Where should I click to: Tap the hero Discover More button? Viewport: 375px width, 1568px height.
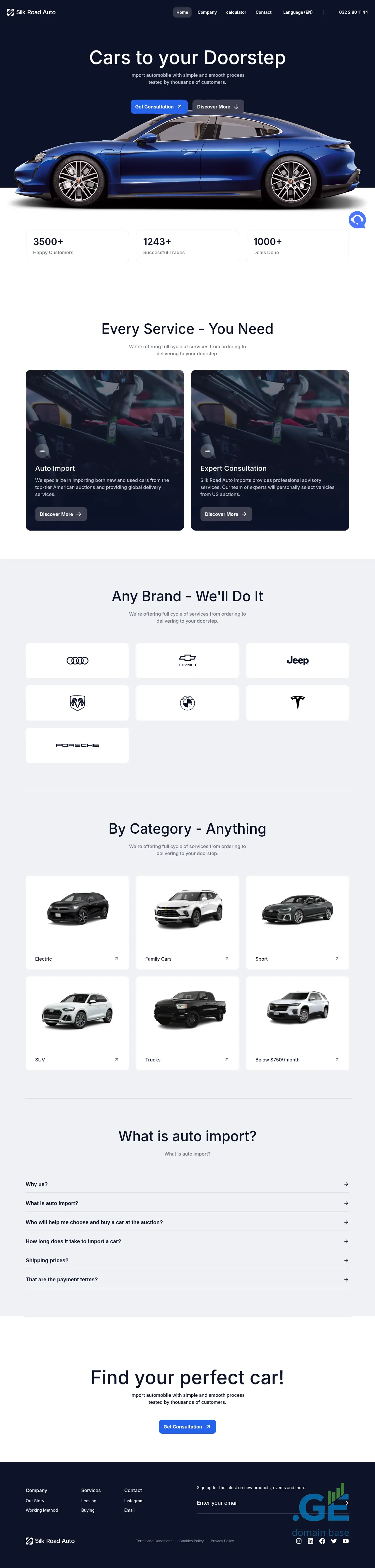click(x=218, y=106)
